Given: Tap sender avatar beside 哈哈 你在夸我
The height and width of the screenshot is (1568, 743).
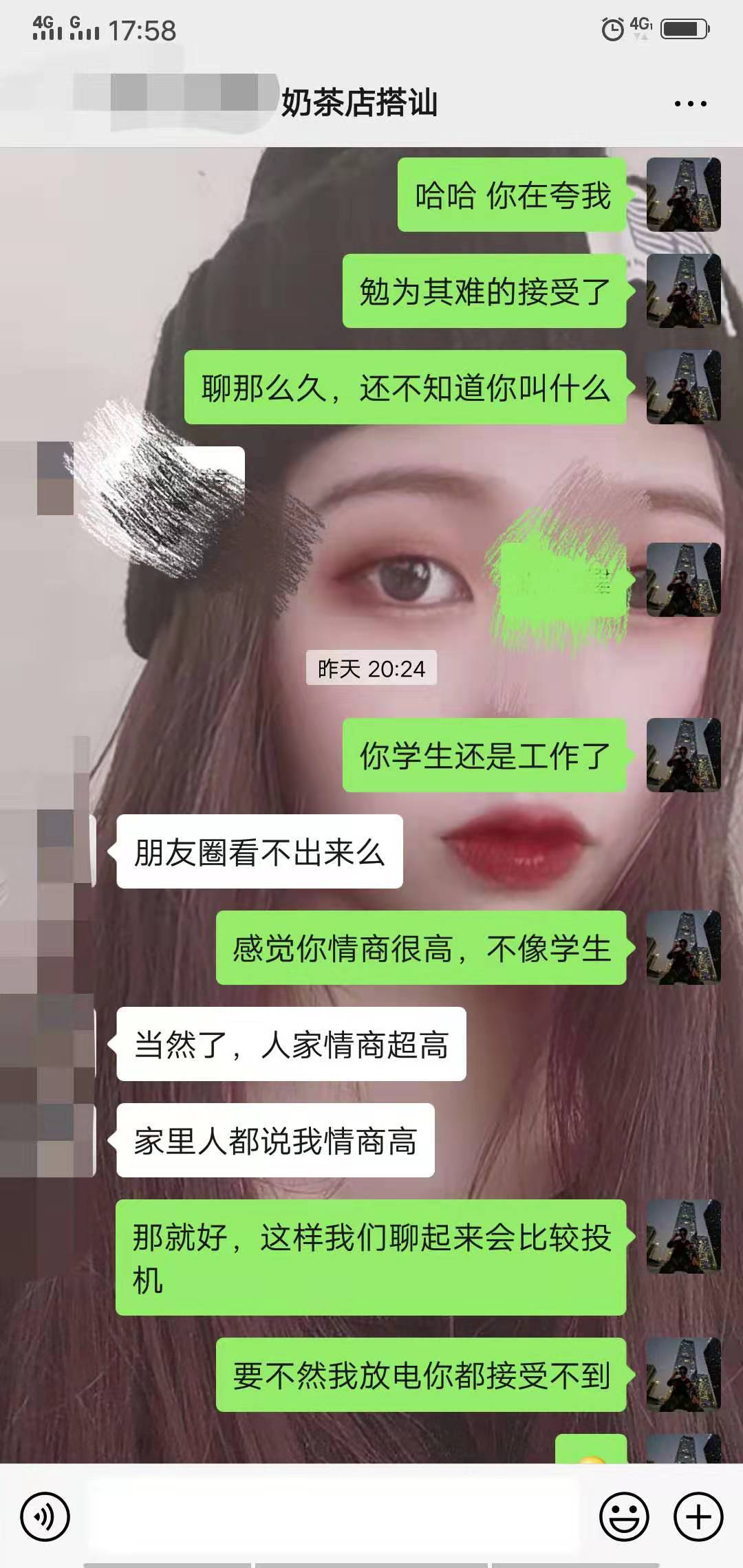Looking at the screenshot, I should pos(683,195).
